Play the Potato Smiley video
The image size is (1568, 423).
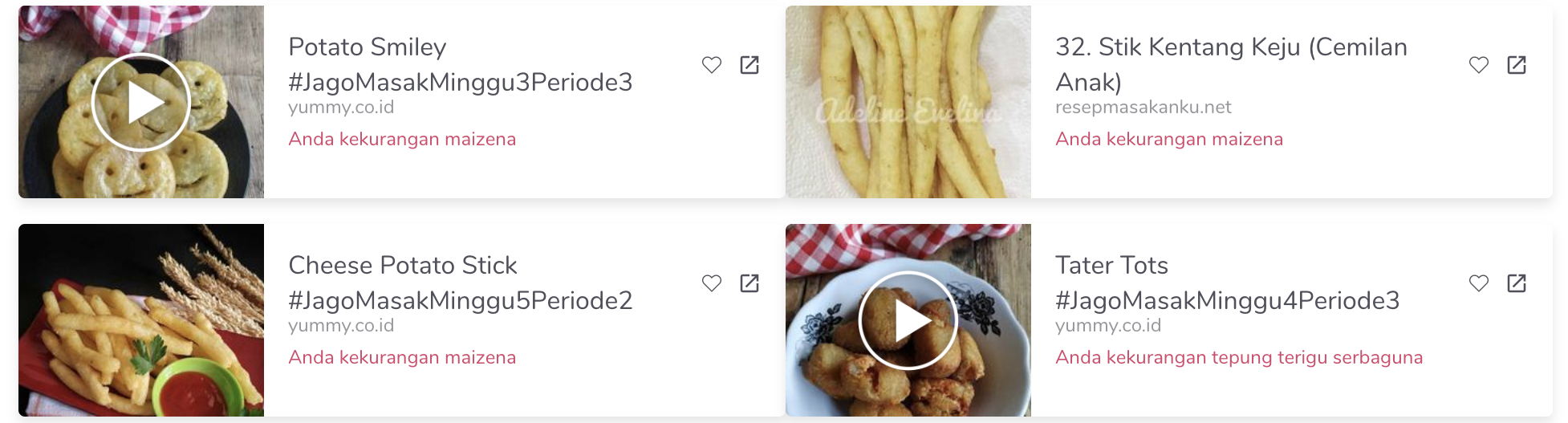[141, 103]
